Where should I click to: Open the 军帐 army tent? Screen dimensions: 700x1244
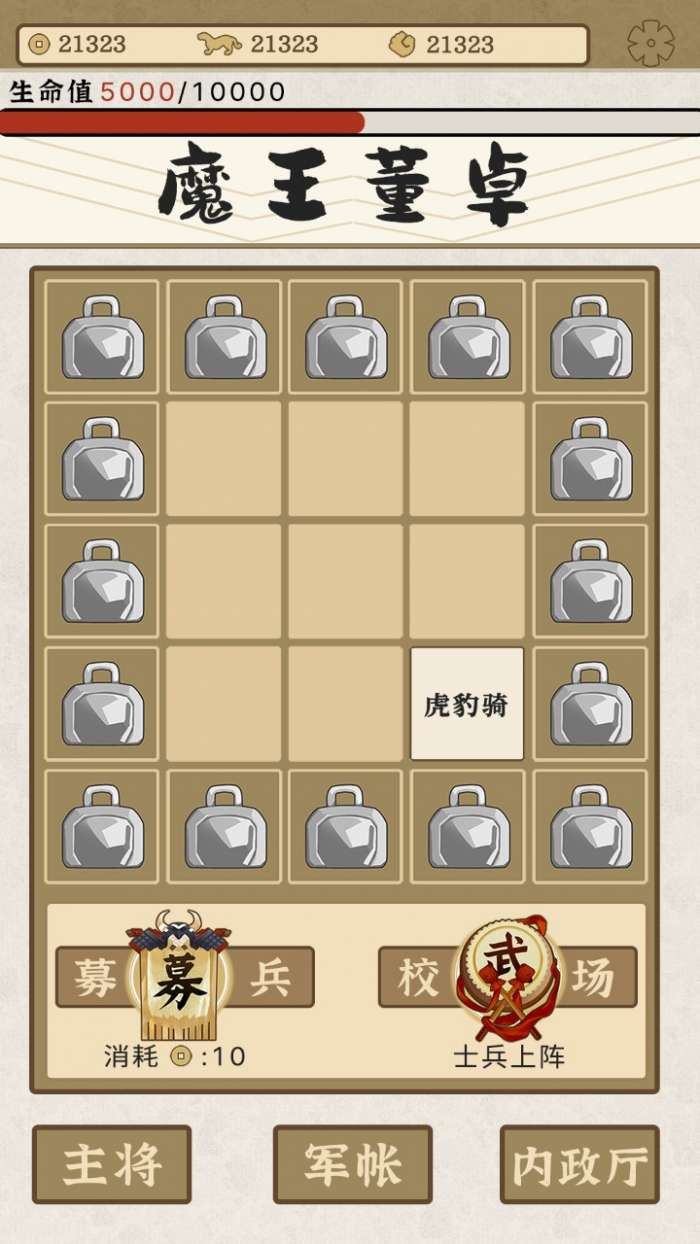click(x=353, y=1164)
